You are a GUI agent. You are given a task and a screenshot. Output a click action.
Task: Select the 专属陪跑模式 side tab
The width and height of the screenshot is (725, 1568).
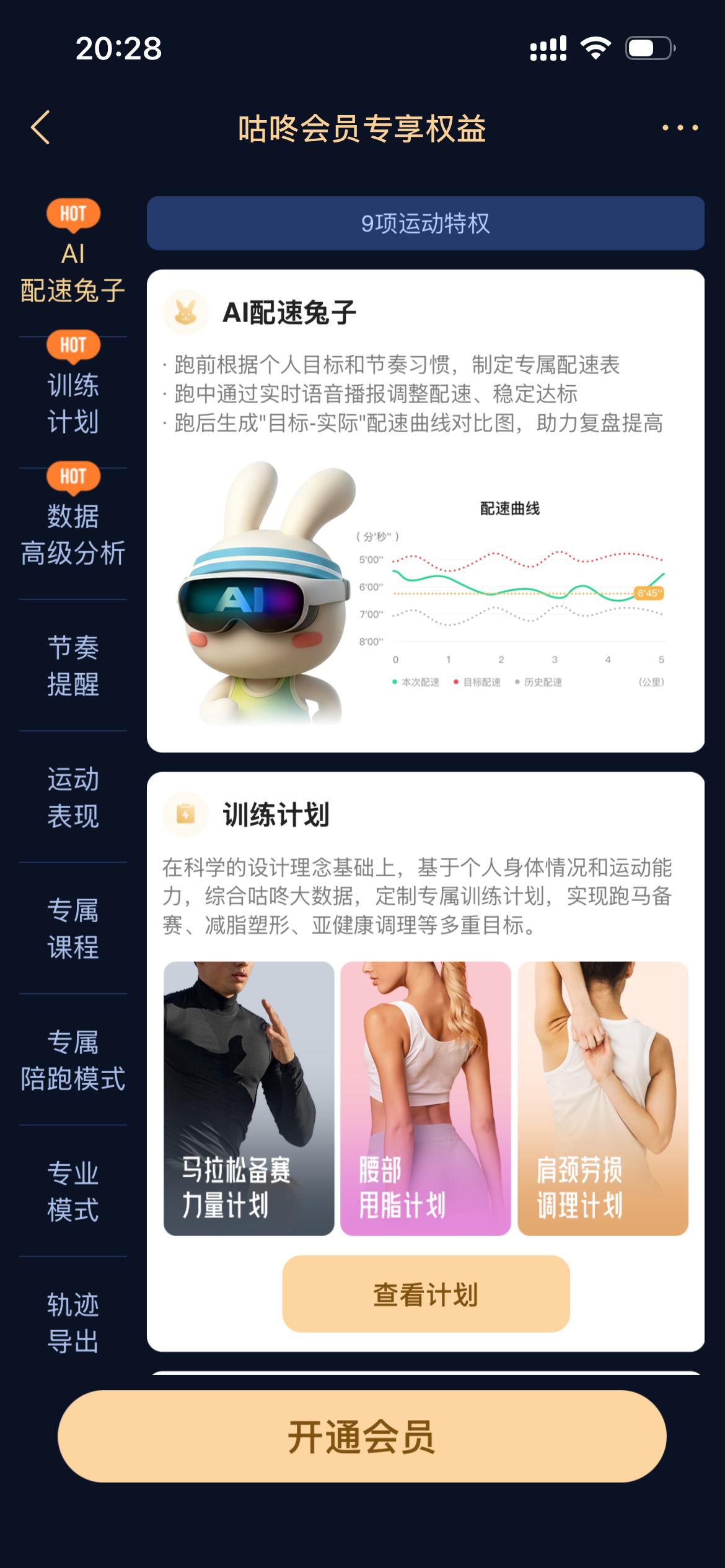[73, 1060]
